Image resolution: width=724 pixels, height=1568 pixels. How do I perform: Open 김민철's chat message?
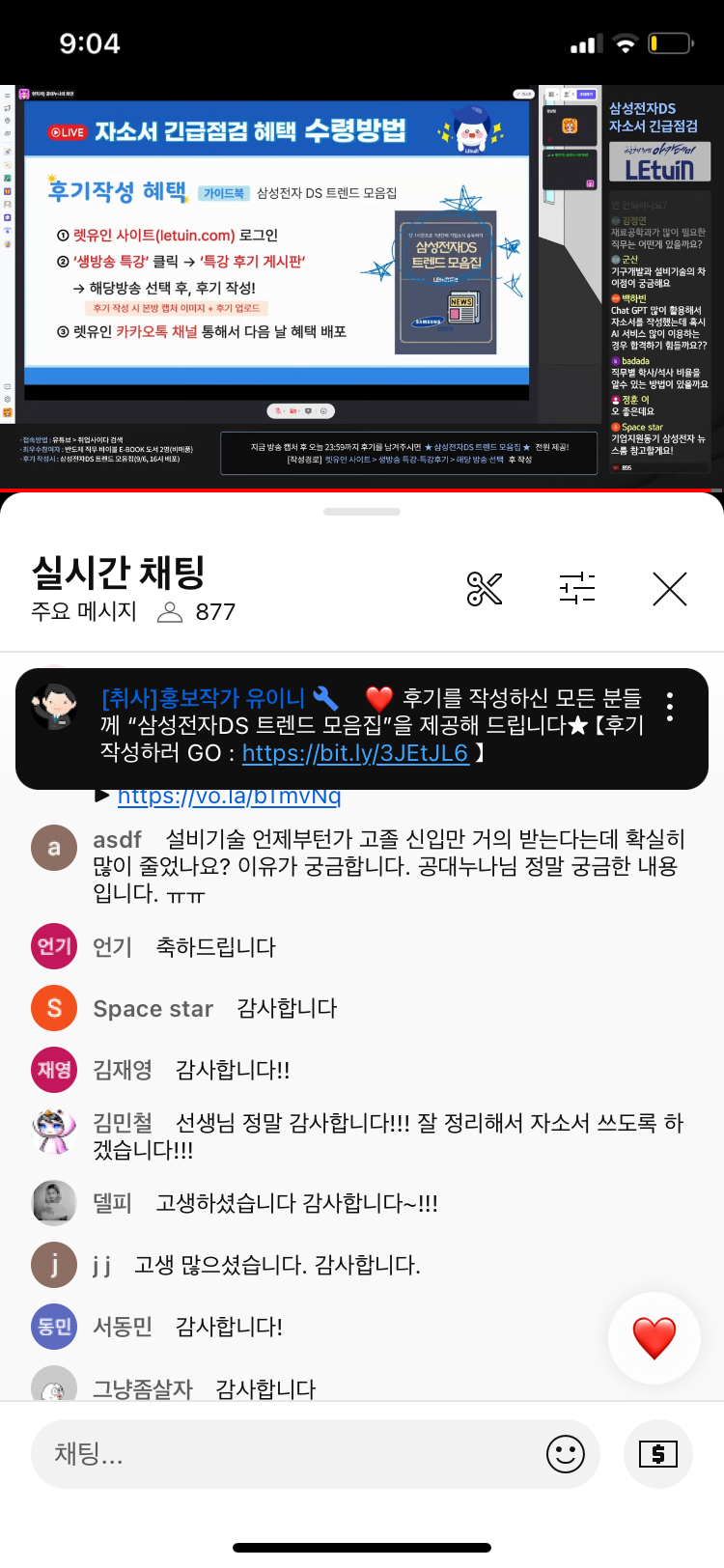[x=386, y=1135]
